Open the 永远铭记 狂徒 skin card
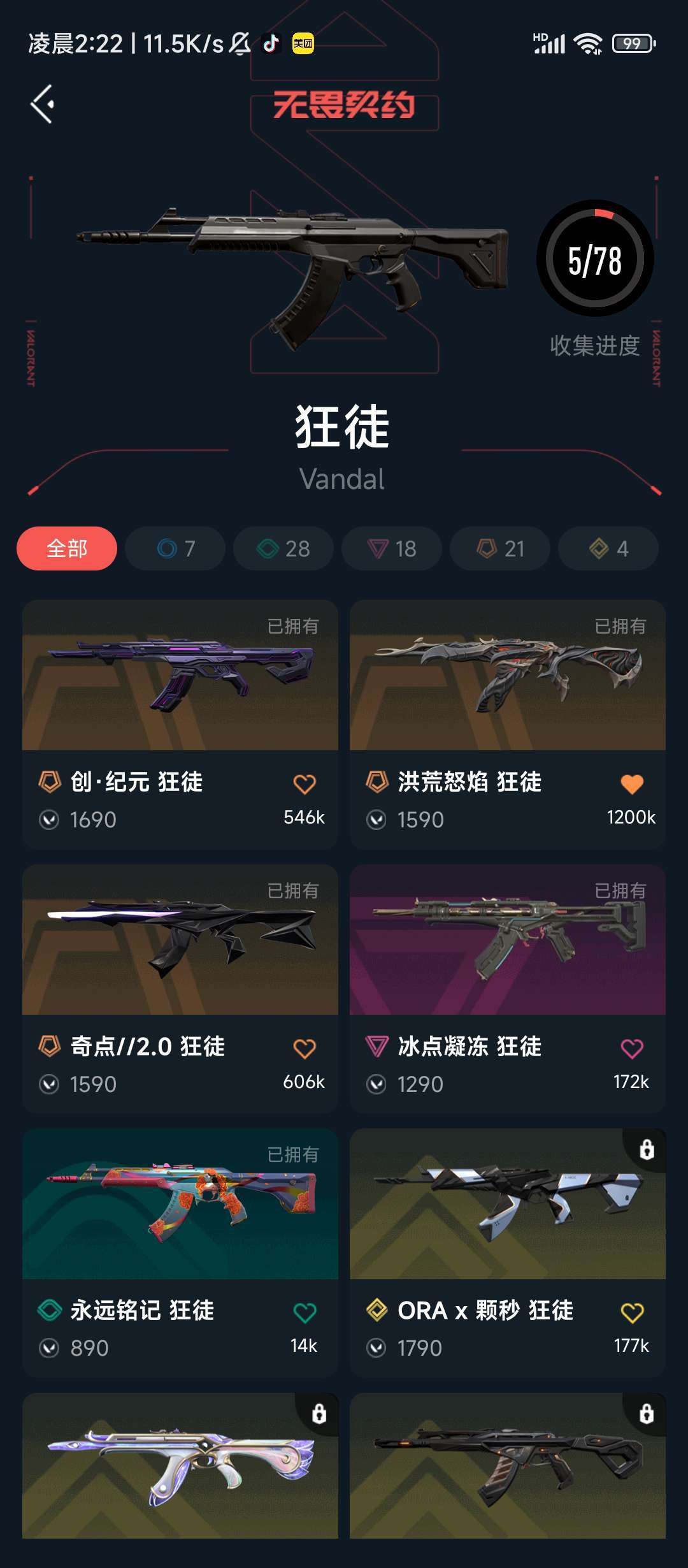 pyautogui.click(x=180, y=1205)
